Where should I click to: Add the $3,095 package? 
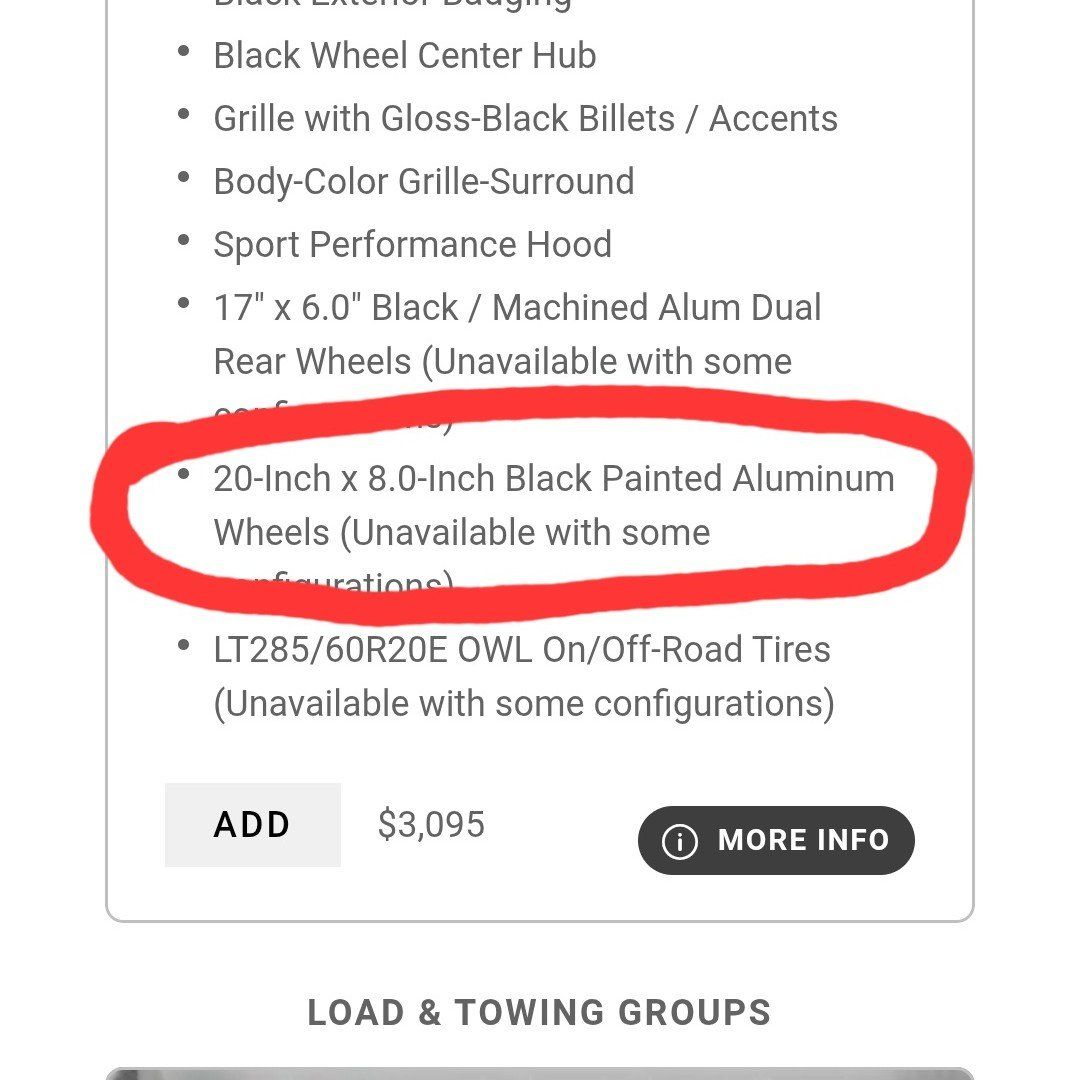click(x=252, y=825)
